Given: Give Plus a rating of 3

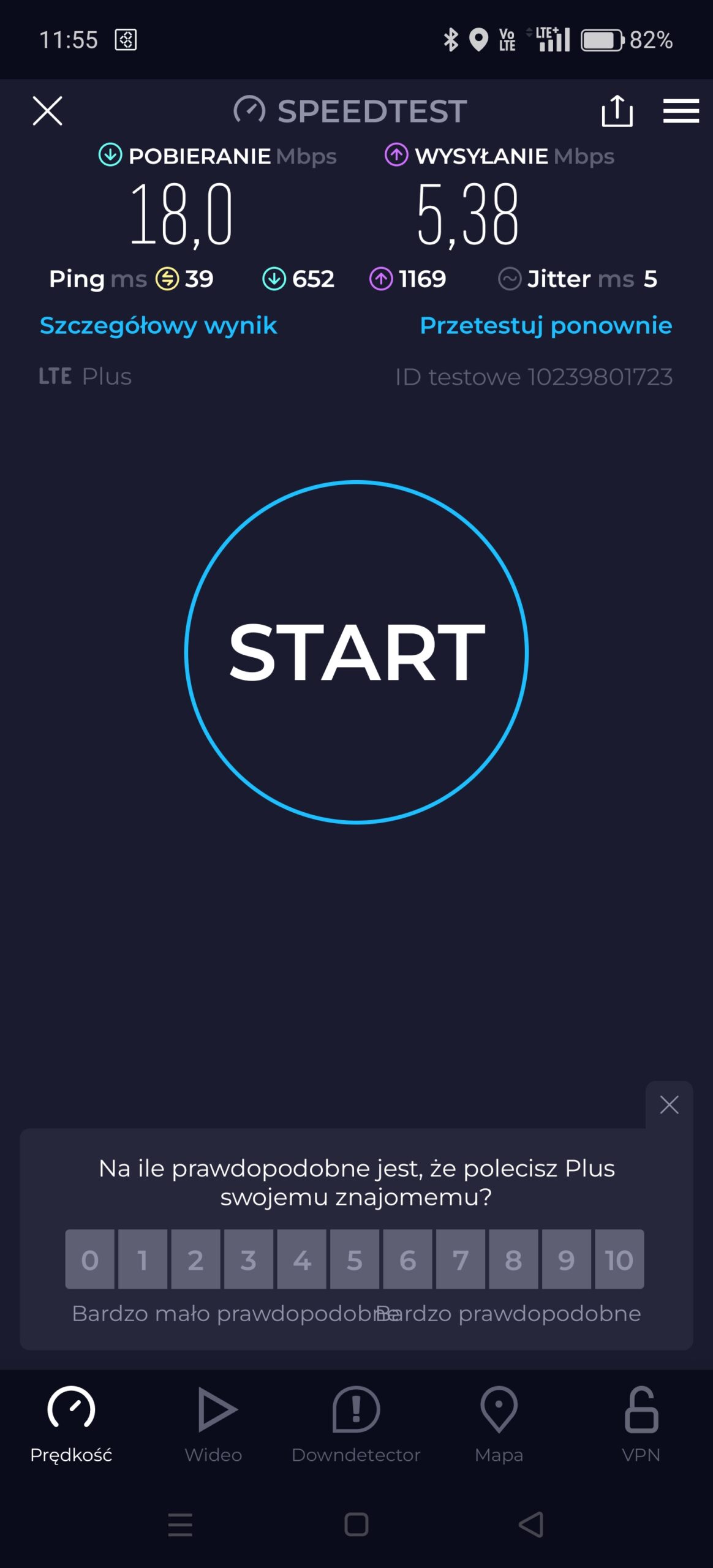Looking at the screenshot, I should [249, 1260].
